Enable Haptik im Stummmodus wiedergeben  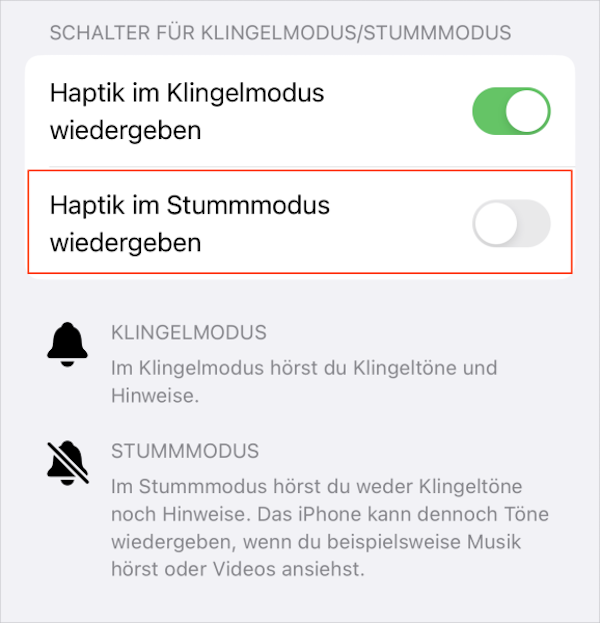tap(511, 223)
